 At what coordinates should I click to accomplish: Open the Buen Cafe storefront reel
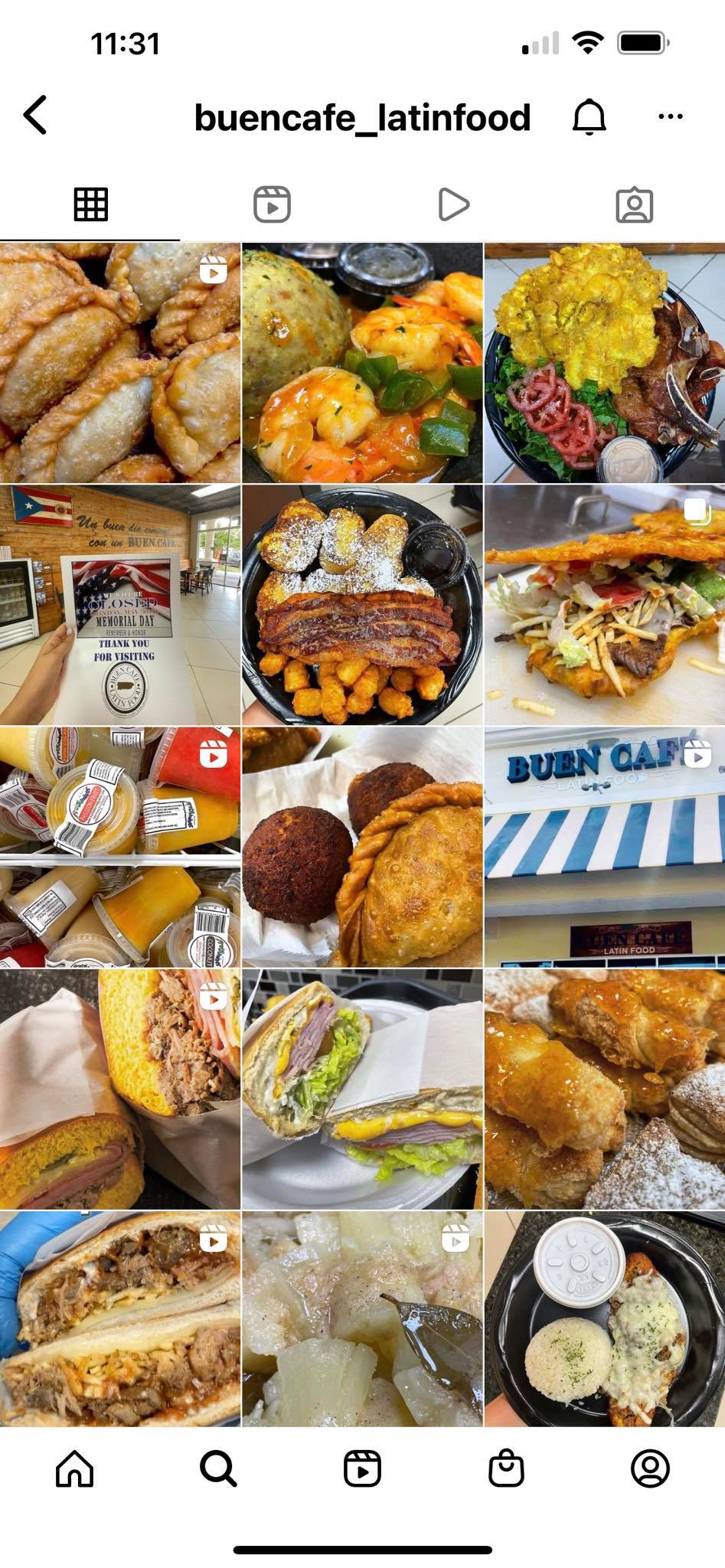pyautogui.click(x=605, y=847)
